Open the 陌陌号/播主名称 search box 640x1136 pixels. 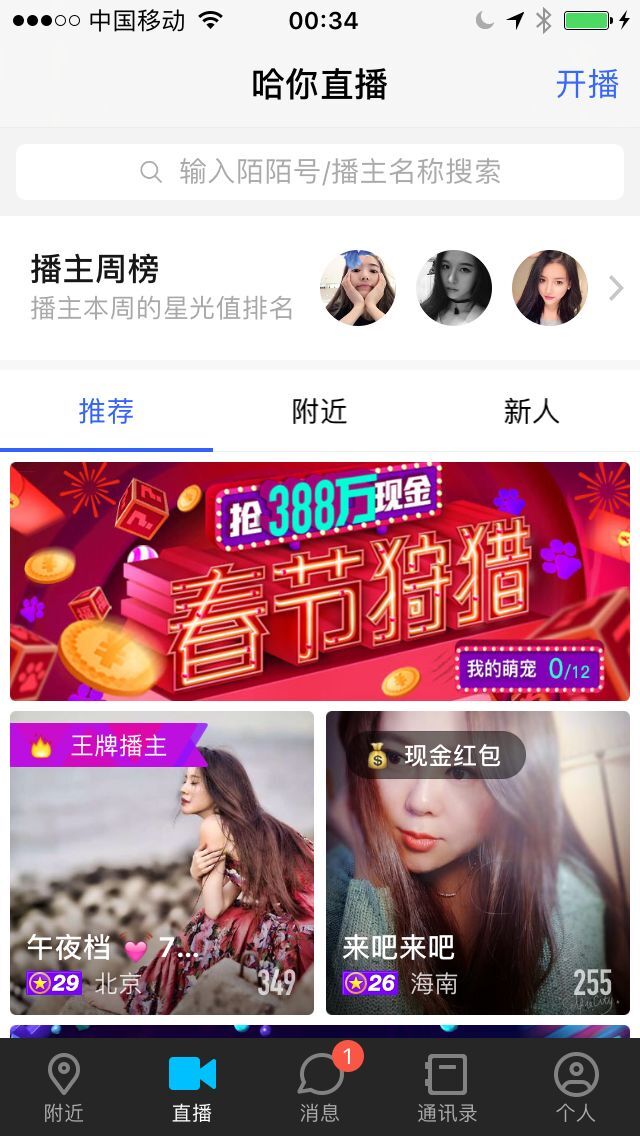(320, 172)
